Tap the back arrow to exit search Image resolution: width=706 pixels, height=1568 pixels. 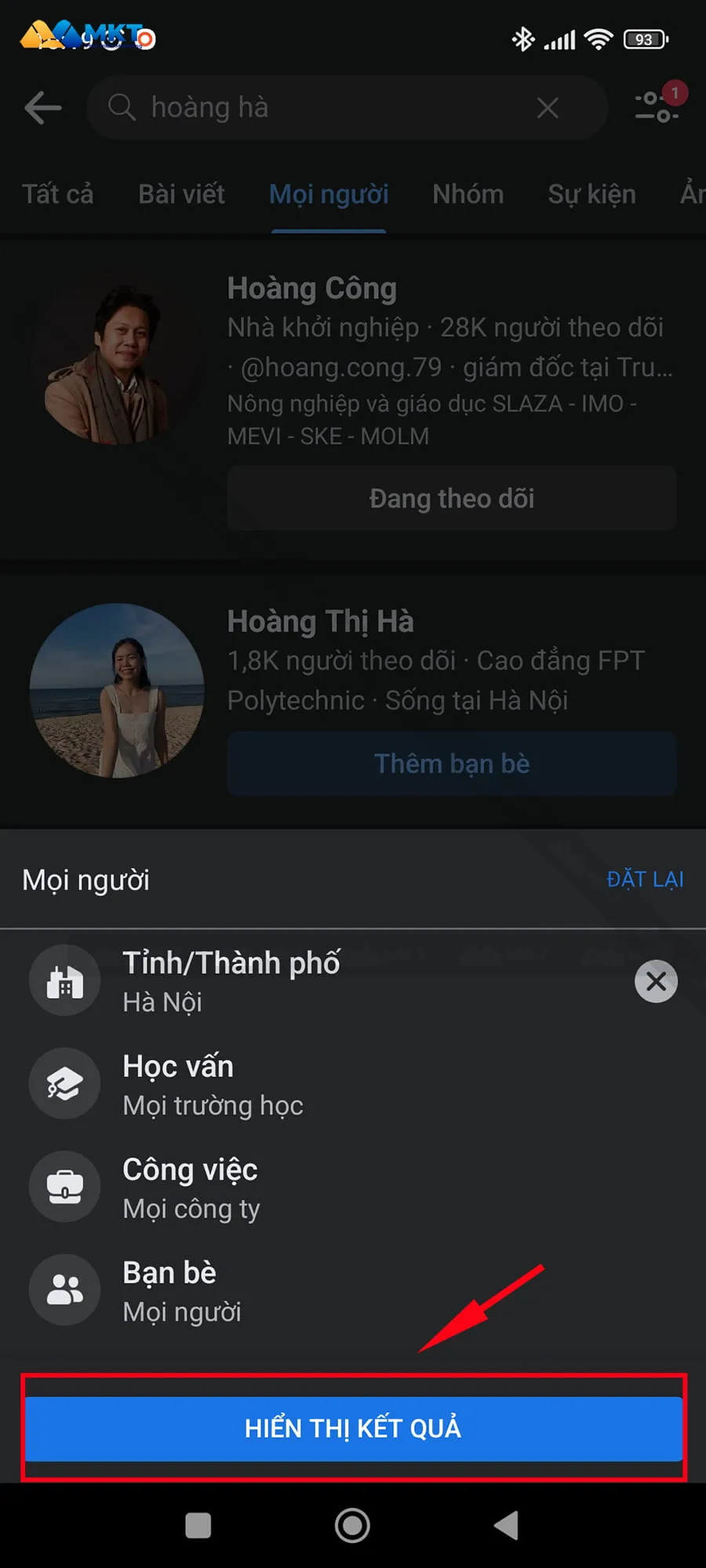(42, 107)
